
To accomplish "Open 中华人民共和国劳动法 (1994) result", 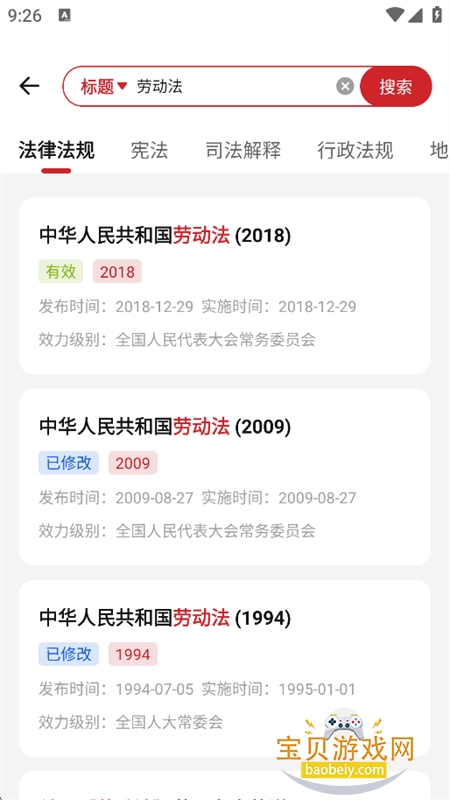I will pyautogui.click(x=225, y=668).
